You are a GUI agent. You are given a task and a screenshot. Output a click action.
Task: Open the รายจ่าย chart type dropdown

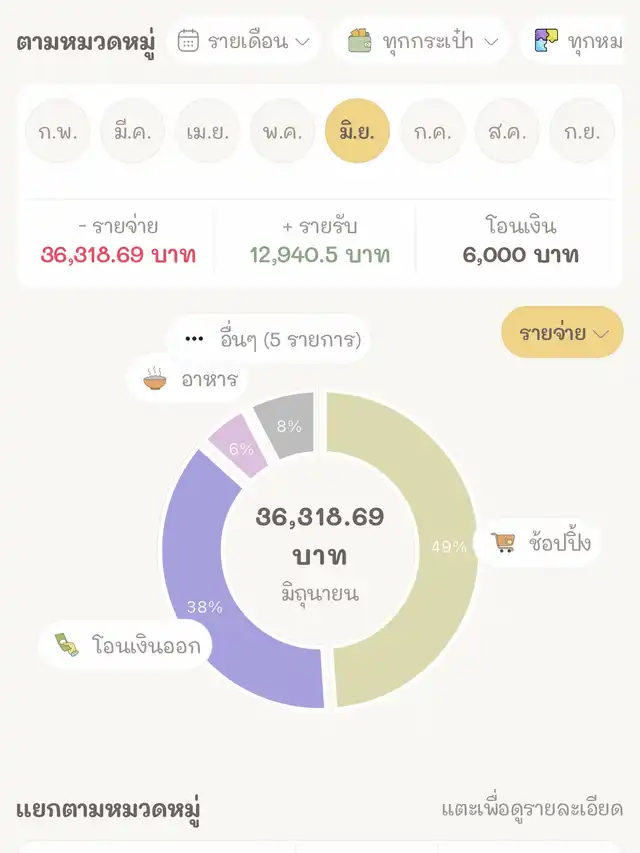click(562, 333)
